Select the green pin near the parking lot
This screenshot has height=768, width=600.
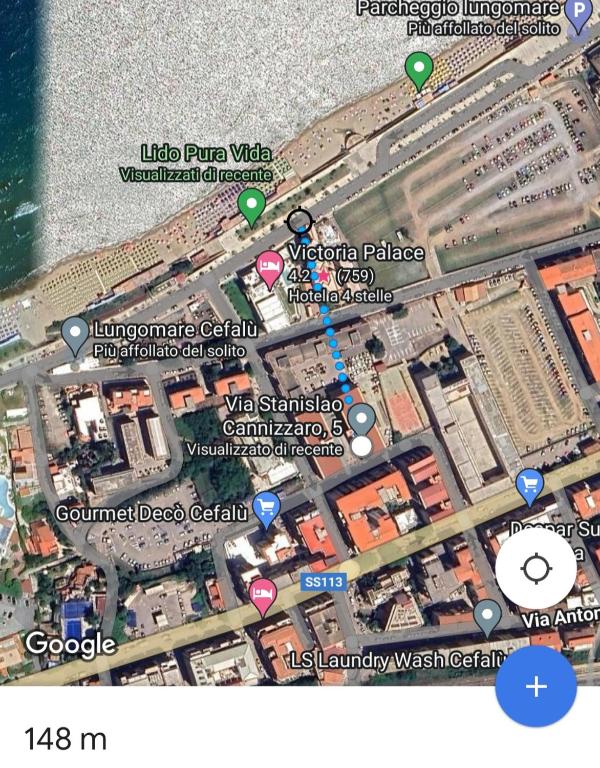click(x=418, y=70)
